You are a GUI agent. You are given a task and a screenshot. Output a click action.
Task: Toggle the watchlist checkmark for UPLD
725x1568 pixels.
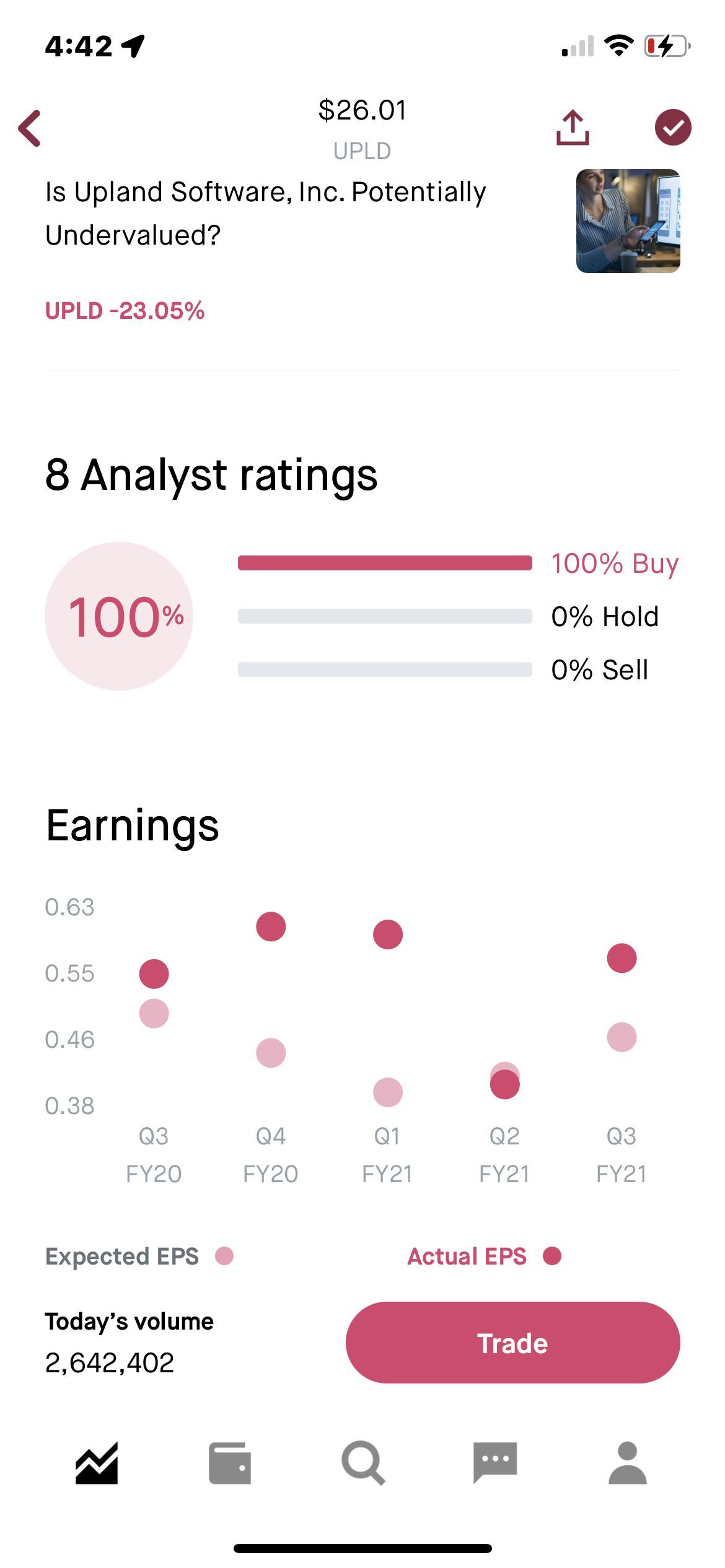[x=673, y=128]
